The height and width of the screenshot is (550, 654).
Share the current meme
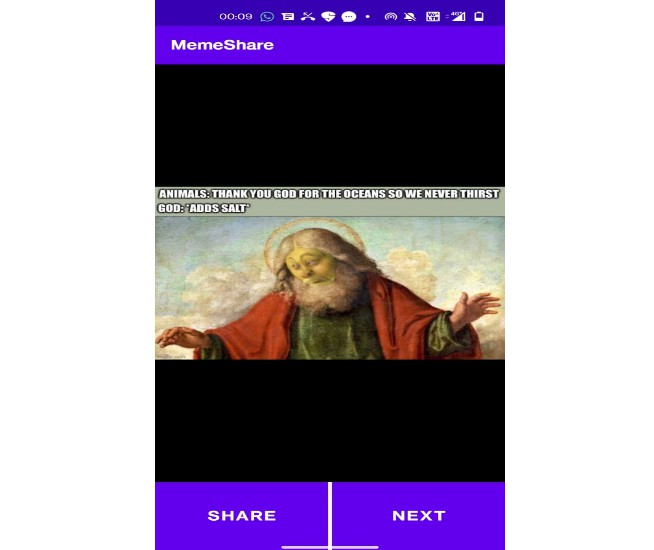(241, 516)
